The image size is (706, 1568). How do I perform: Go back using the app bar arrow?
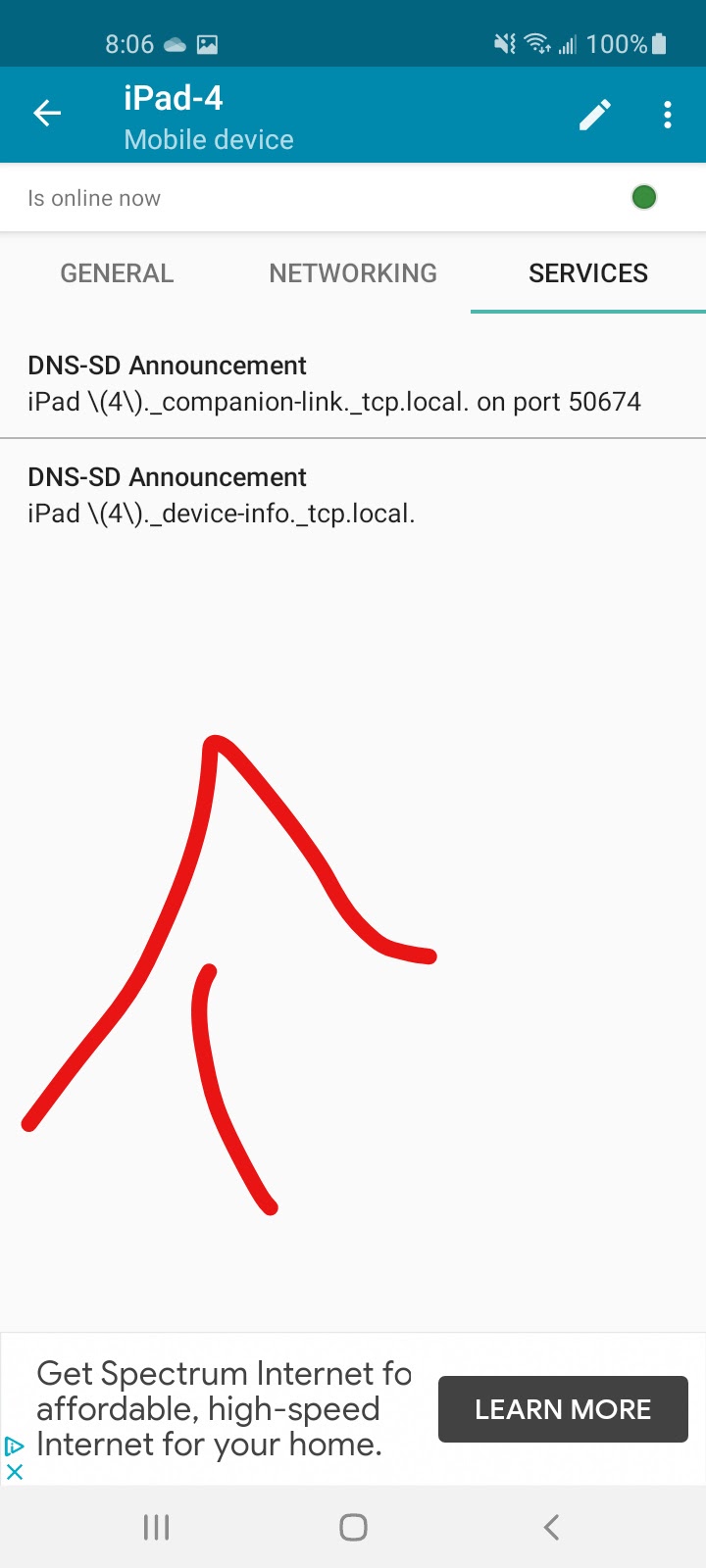[47, 114]
